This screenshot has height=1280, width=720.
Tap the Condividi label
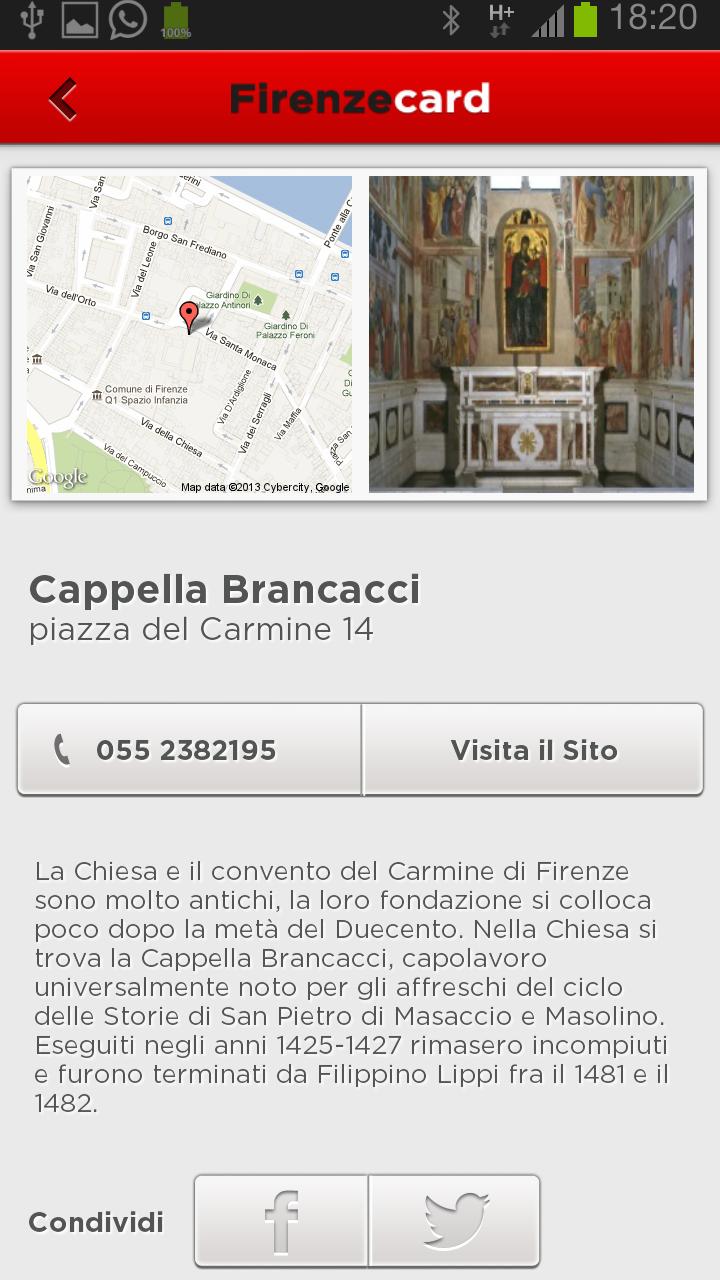pos(95,1221)
